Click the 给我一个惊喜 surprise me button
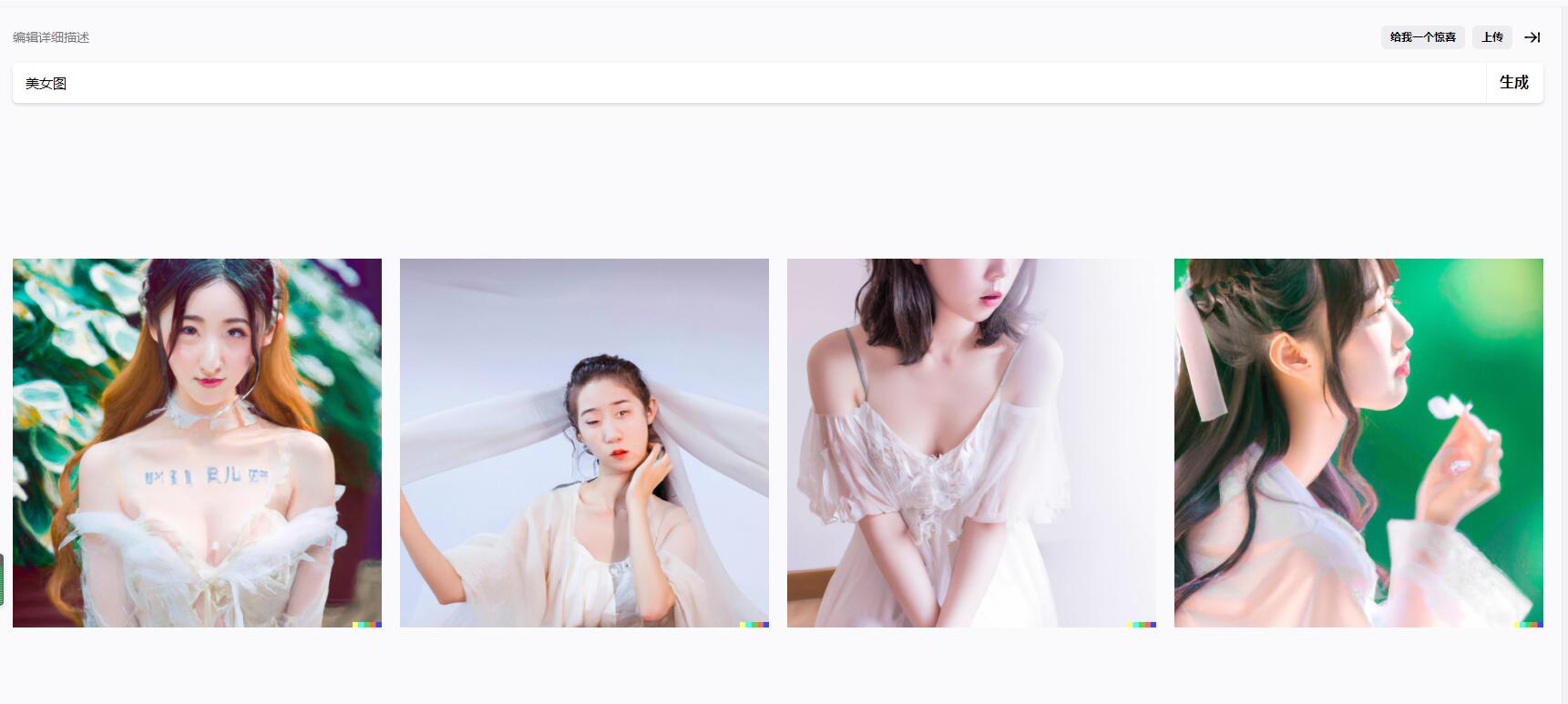The width and height of the screenshot is (1568, 704). click(x=1422, y=37)
